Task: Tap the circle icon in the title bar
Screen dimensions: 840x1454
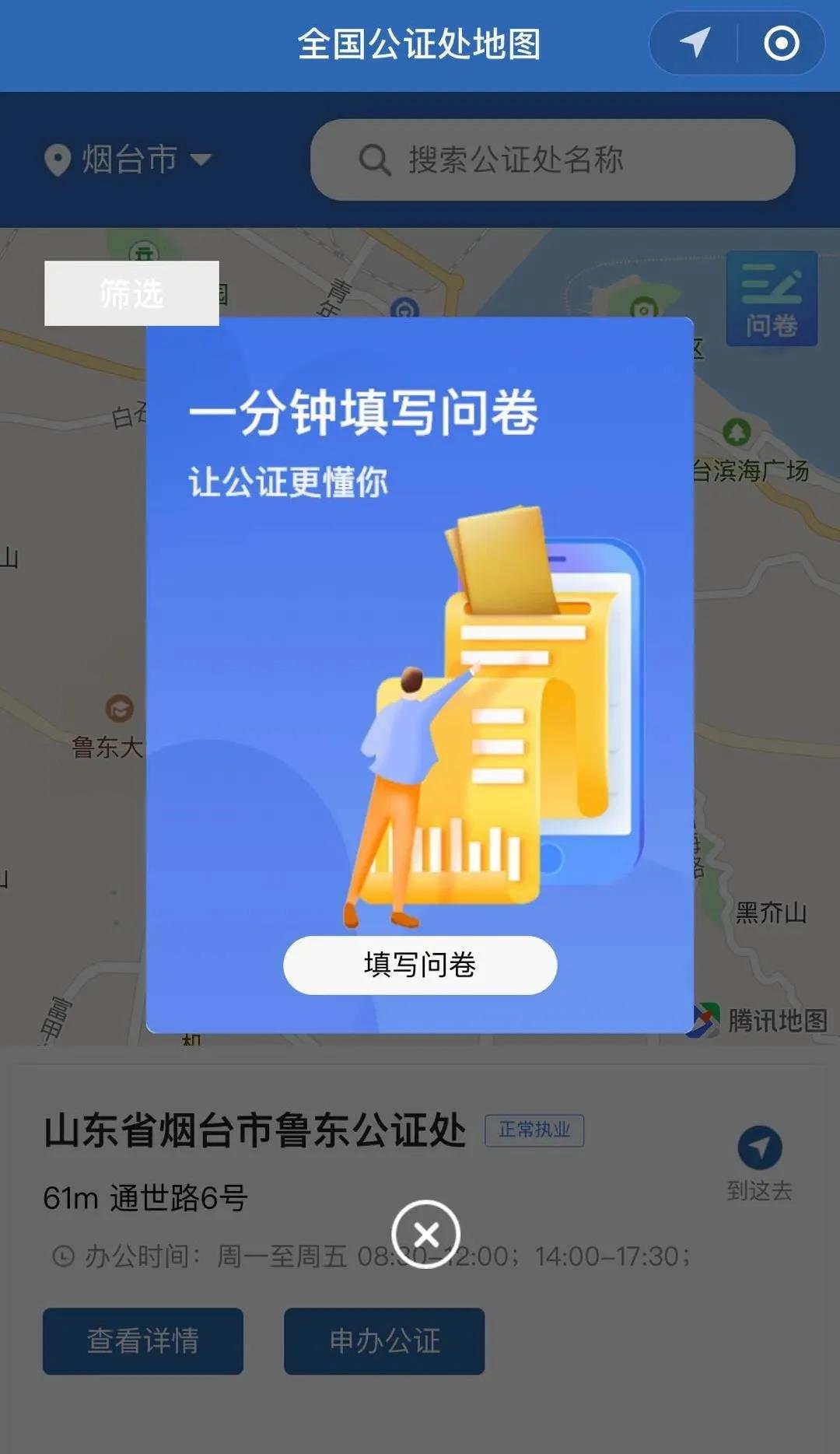Action: (x=781, y=43)
